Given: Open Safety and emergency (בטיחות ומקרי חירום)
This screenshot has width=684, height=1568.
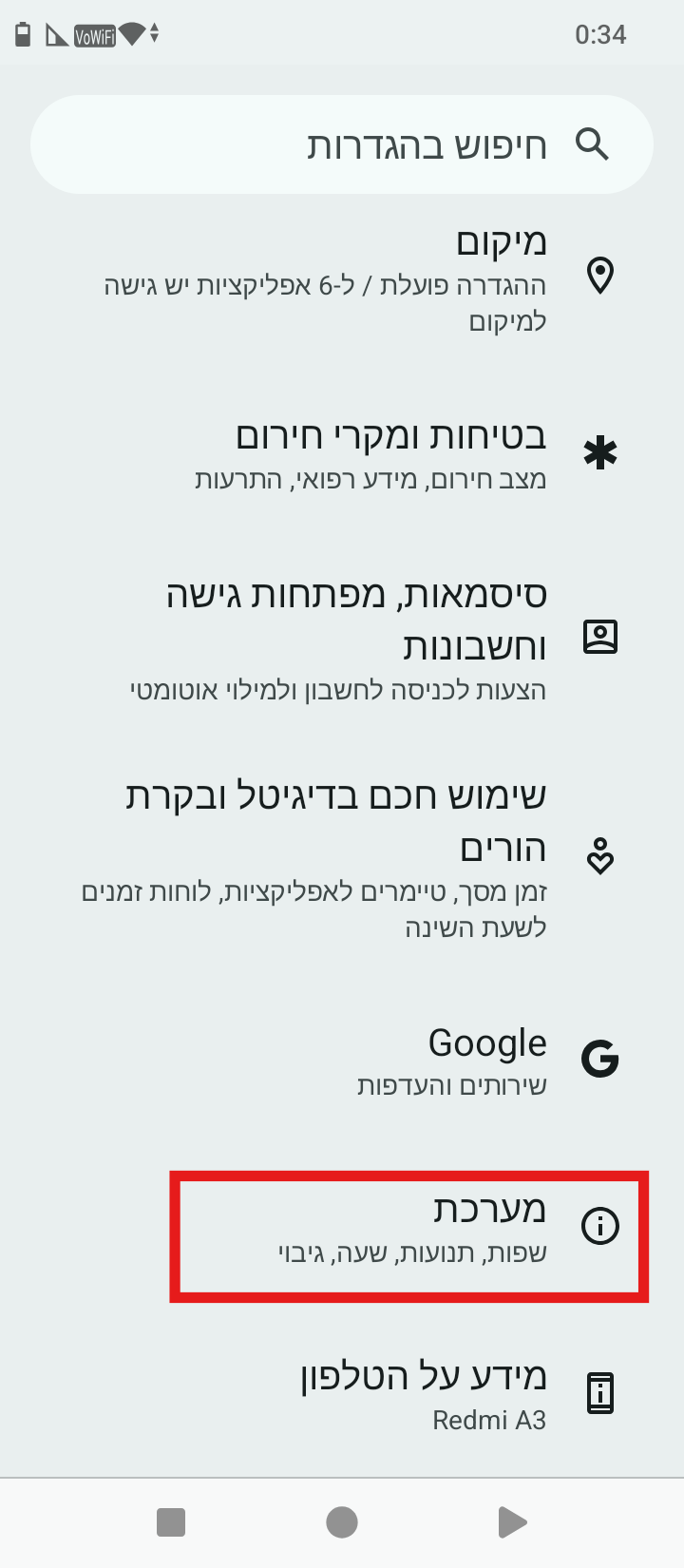Looking at the screenshot, I should click(342, 454).
